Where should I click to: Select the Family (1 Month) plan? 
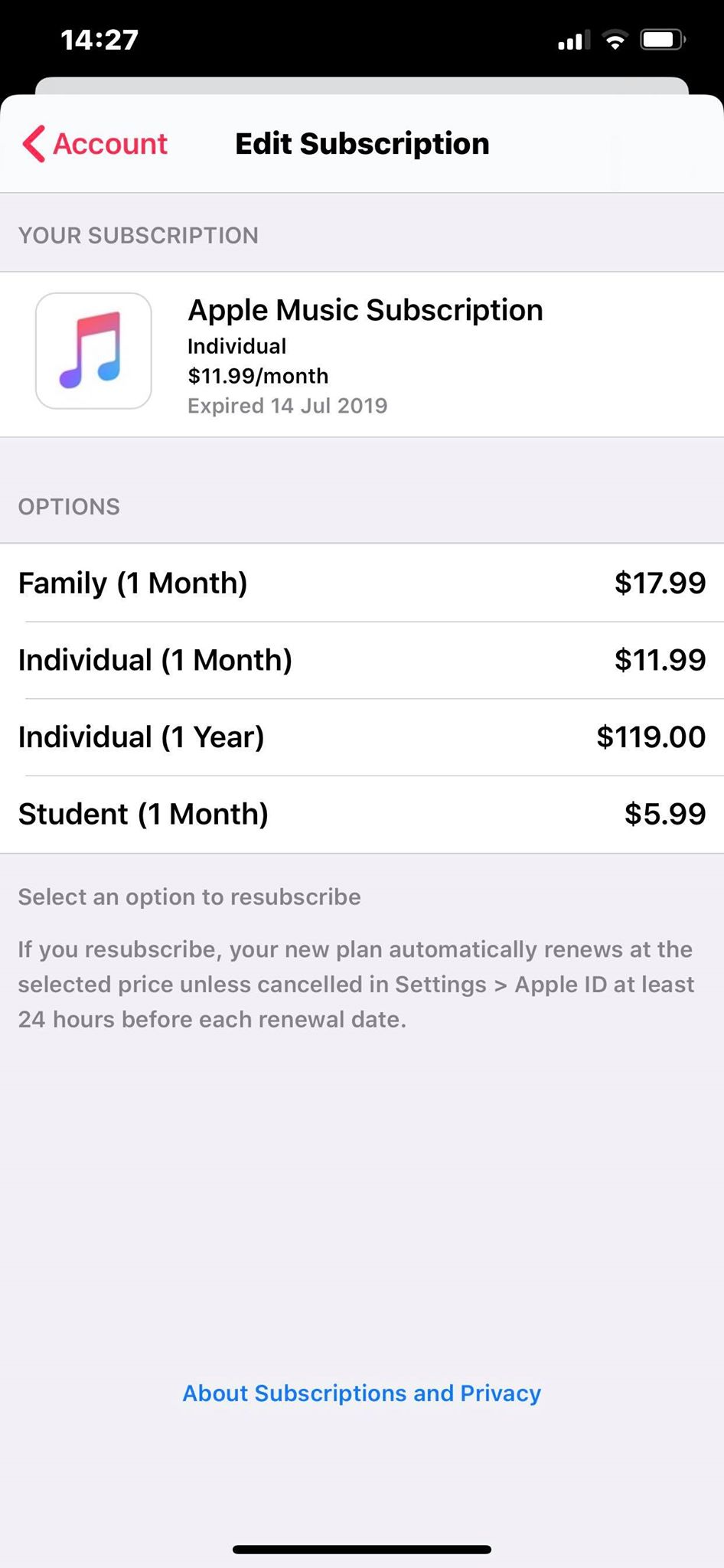[x=362, y=583]
